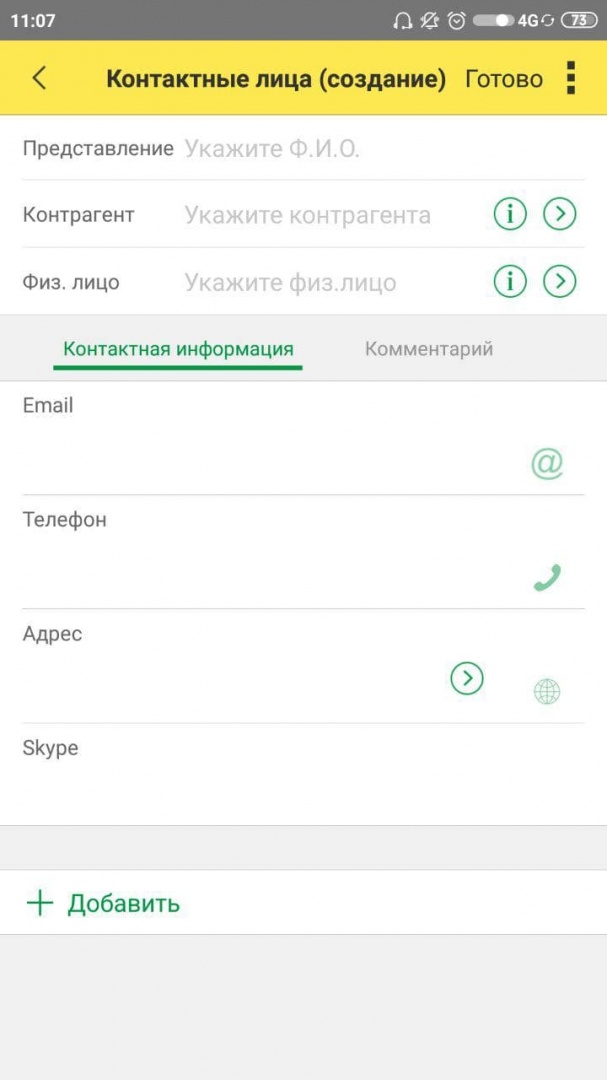Go back using the arrow in header

coord(40,78)
